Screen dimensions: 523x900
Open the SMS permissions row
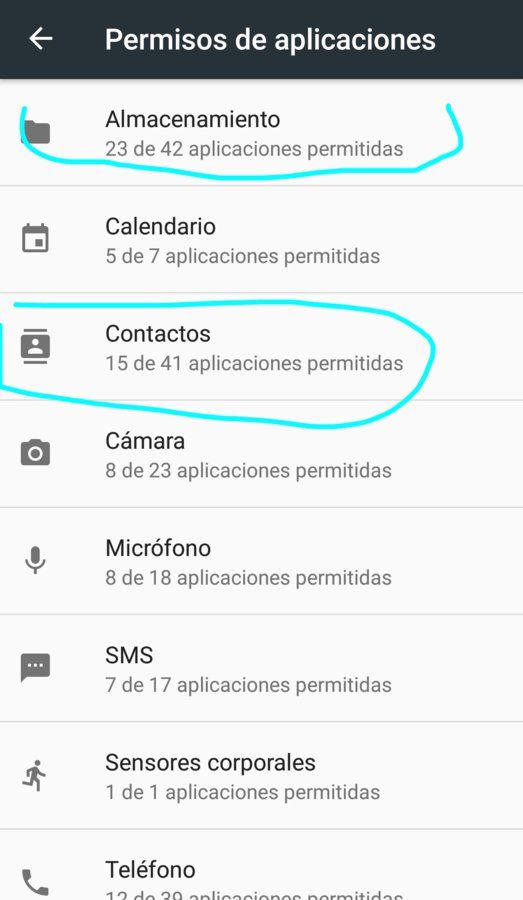(x=261, y=669)
